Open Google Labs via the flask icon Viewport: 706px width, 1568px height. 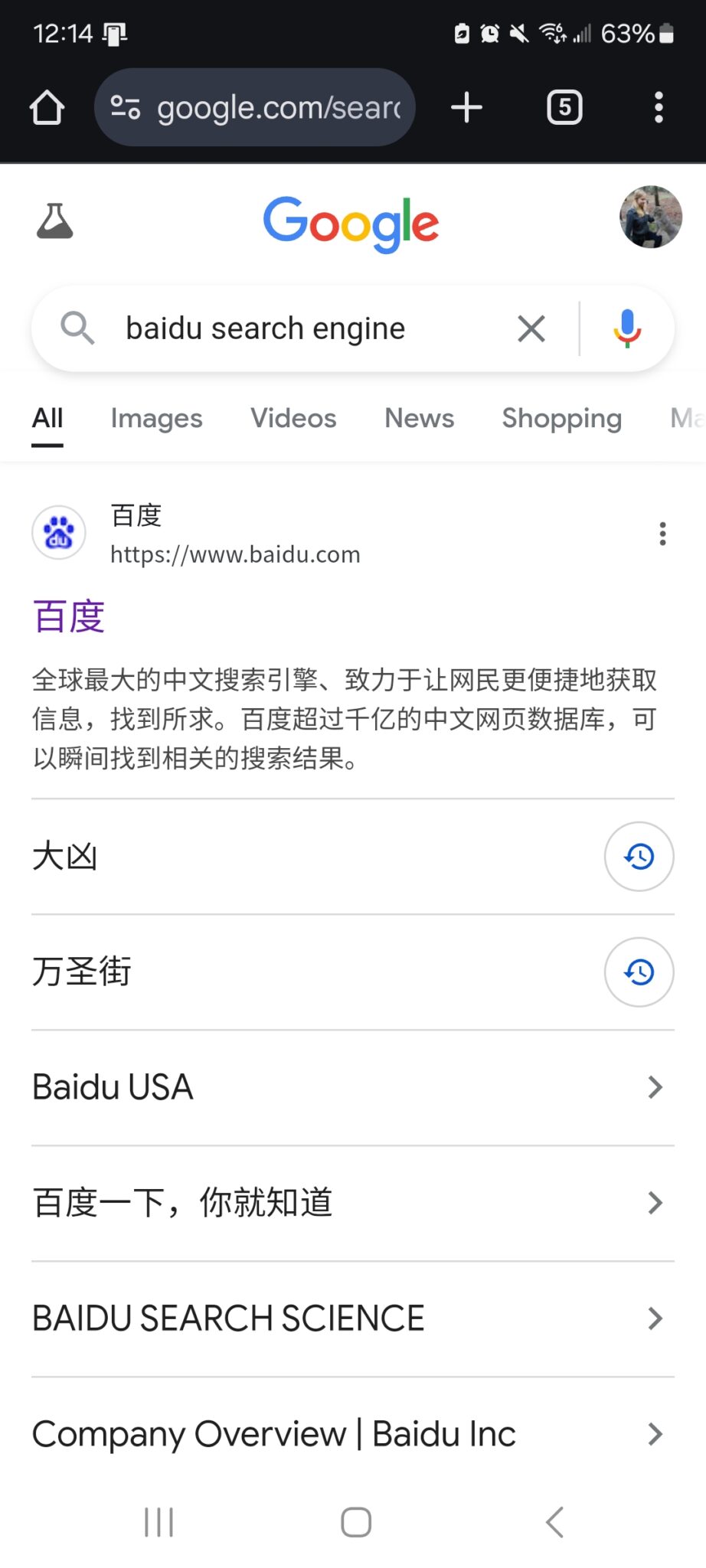tap(54, 221)
